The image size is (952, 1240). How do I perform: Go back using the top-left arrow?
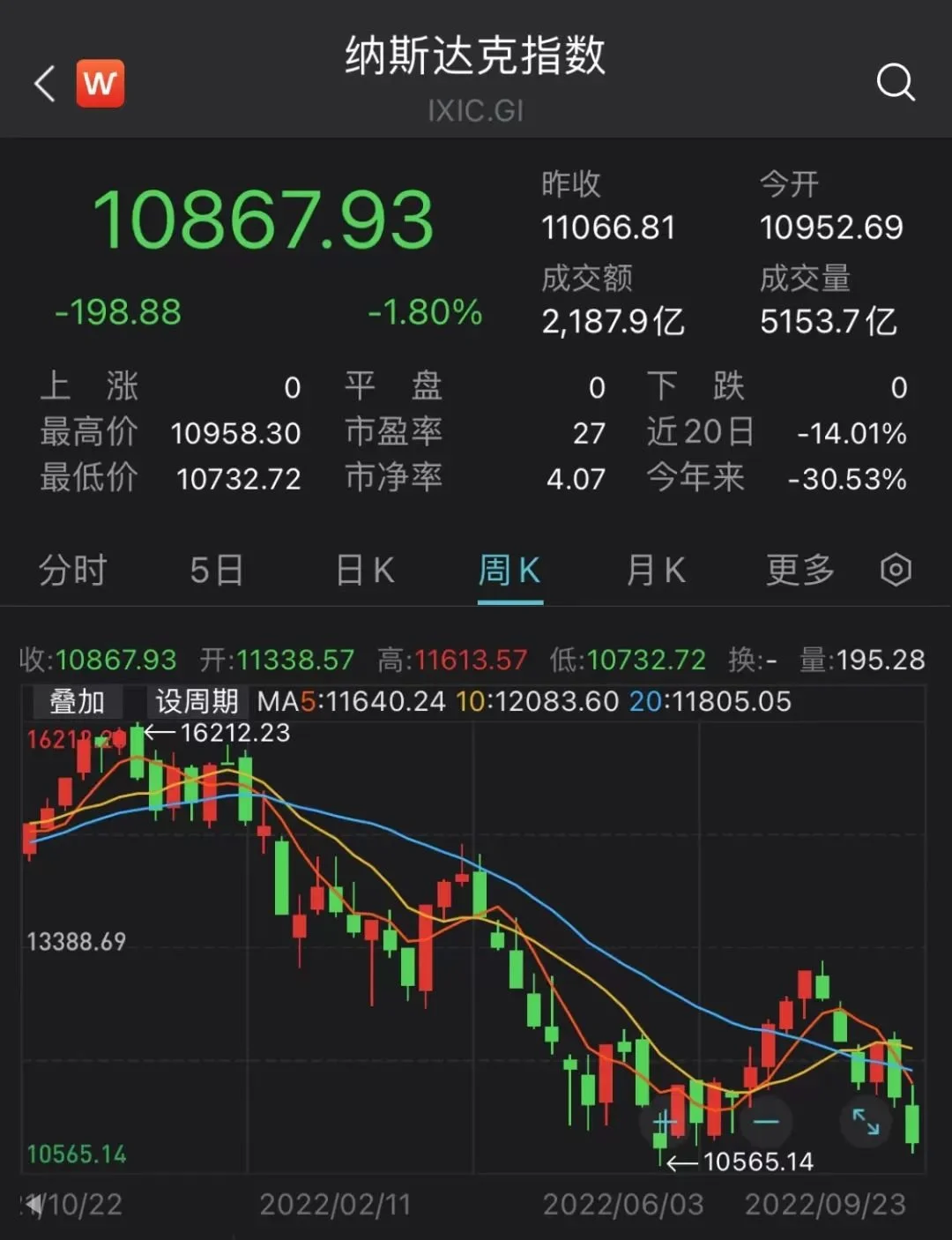(45, 84)
